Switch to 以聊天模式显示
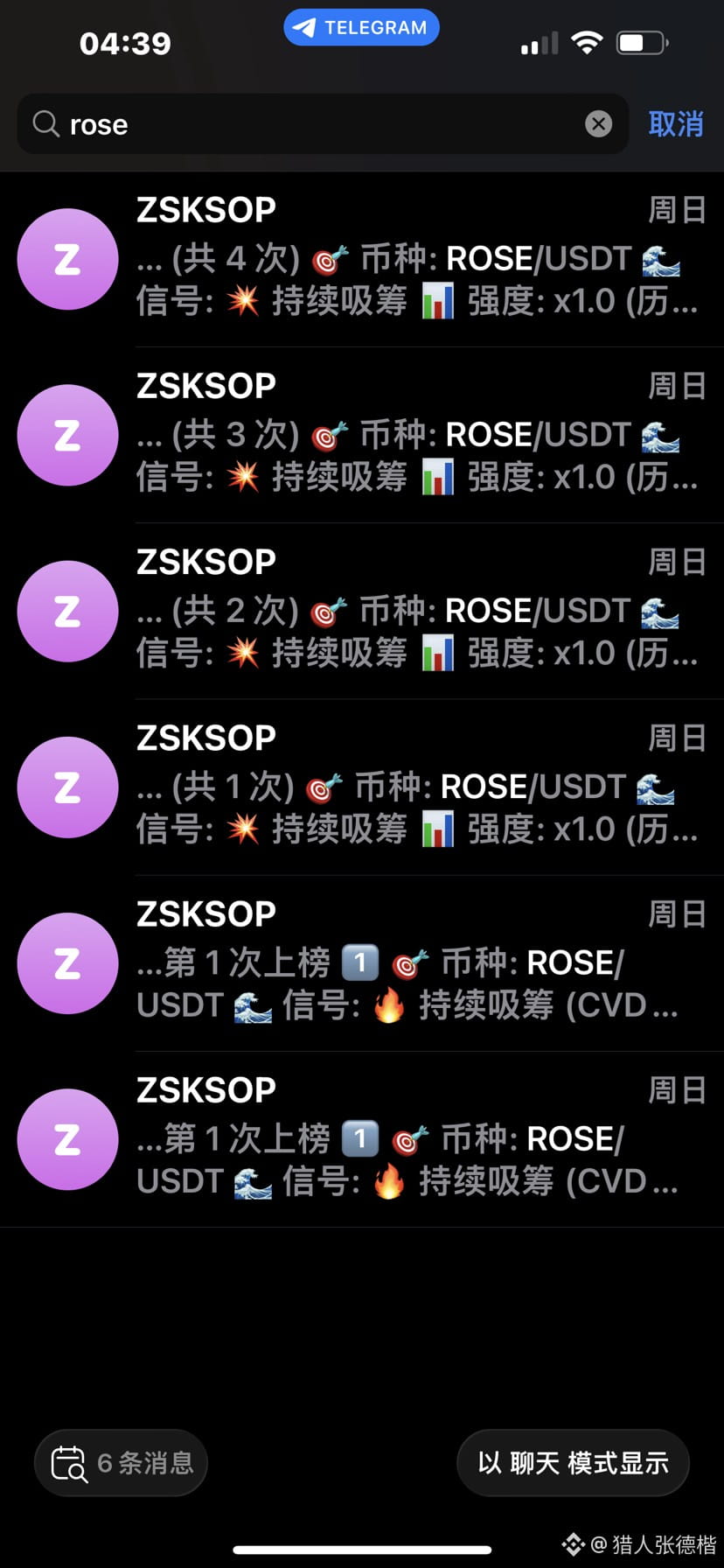 click(573, 1462)
